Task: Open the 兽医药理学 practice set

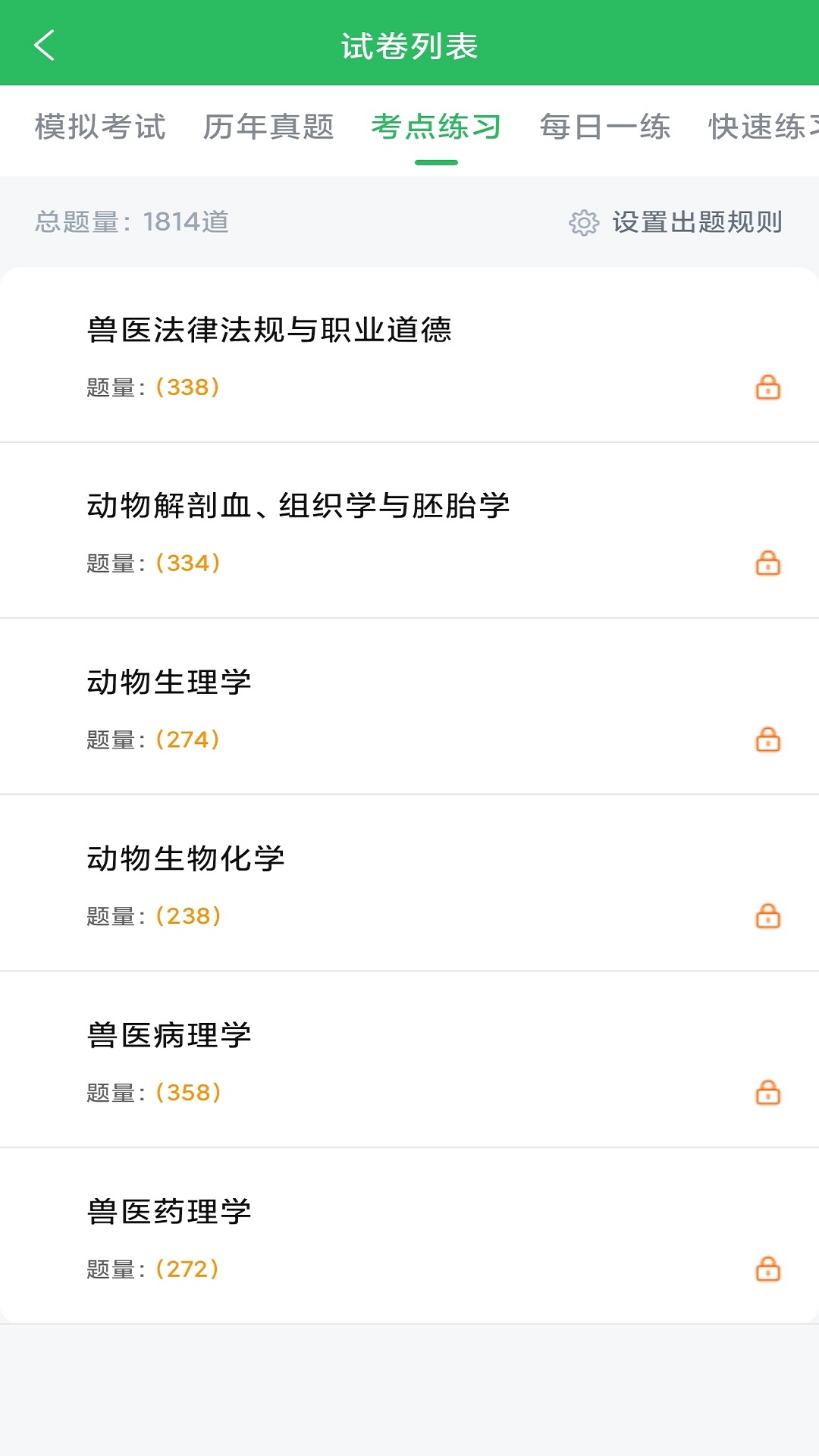Action: [409, 1236]
